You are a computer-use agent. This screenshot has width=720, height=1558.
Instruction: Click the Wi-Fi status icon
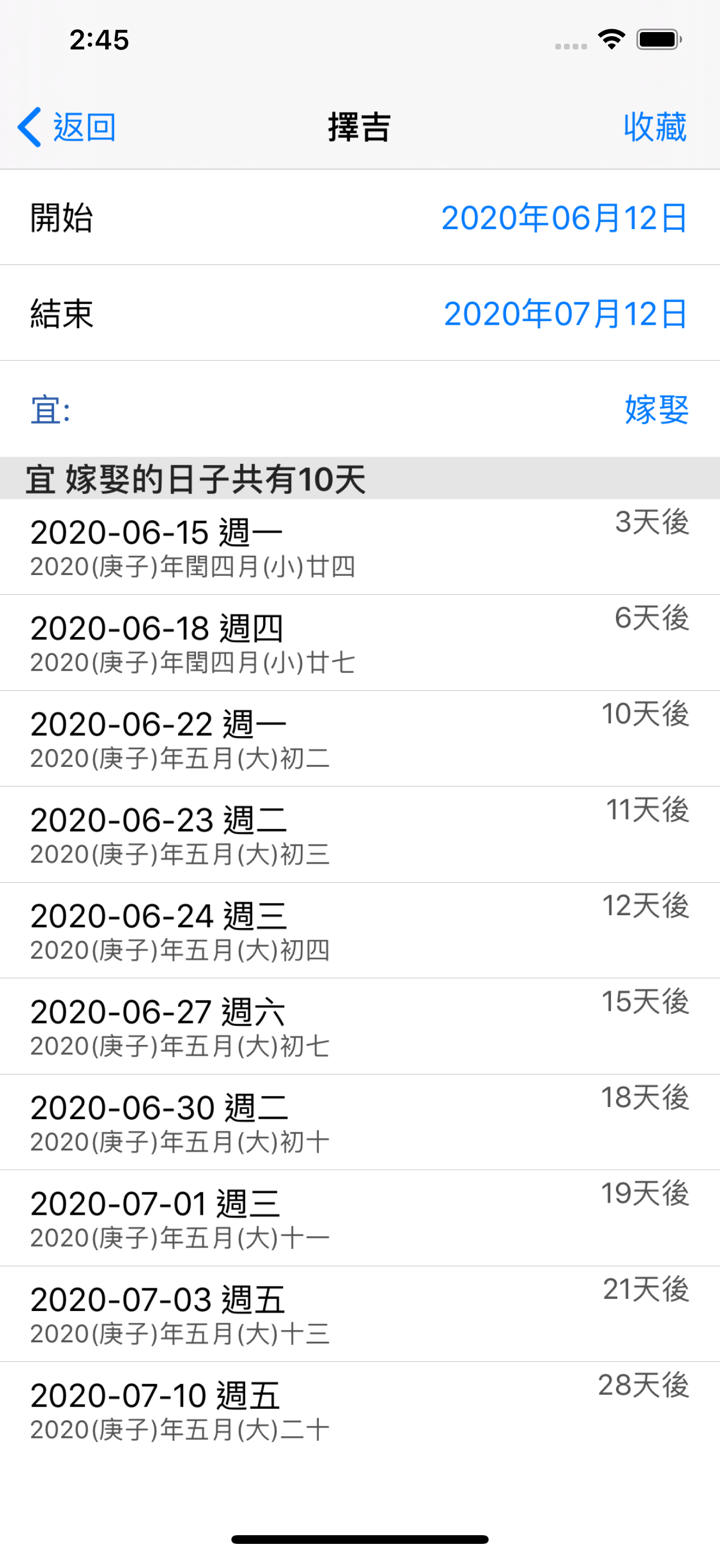tap(613, 40)
